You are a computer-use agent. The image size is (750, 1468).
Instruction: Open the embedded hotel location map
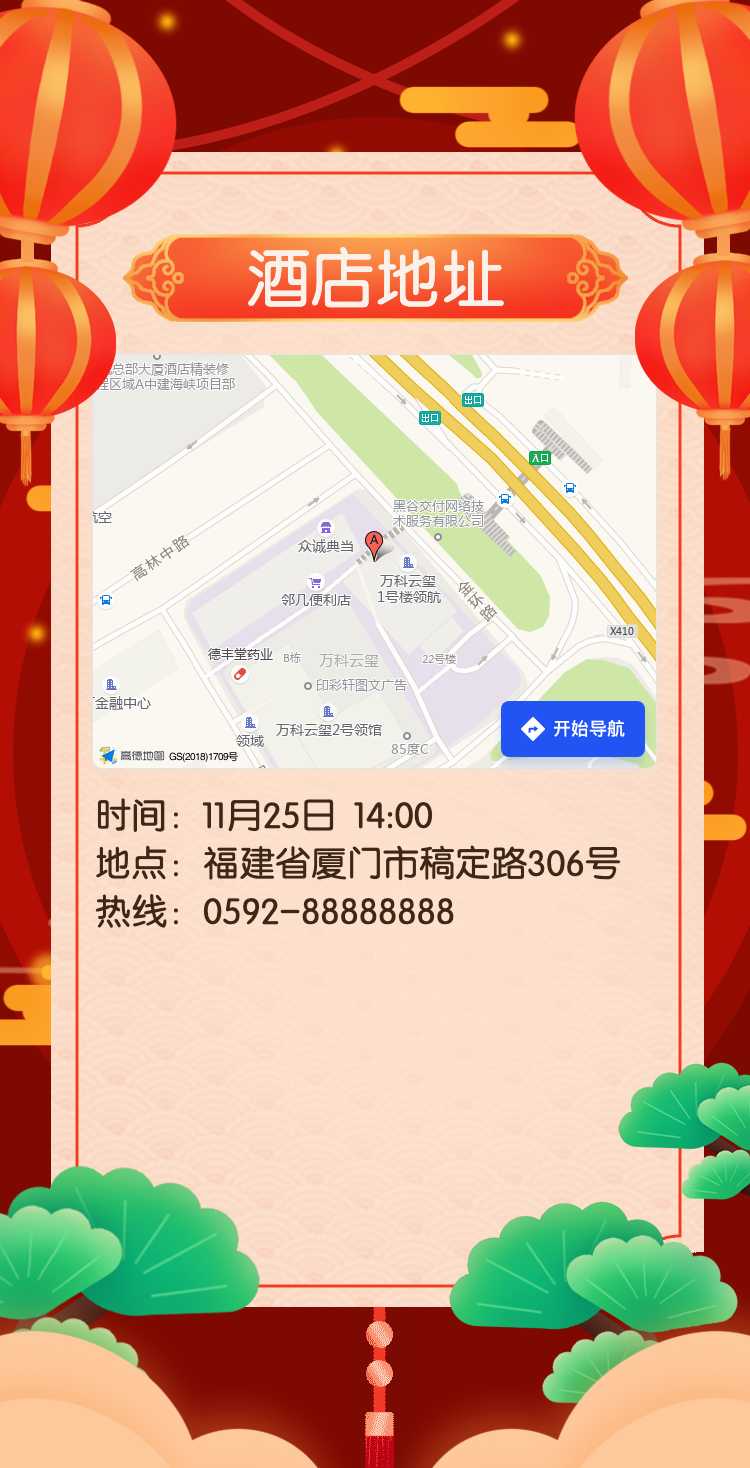pos(374,561)
